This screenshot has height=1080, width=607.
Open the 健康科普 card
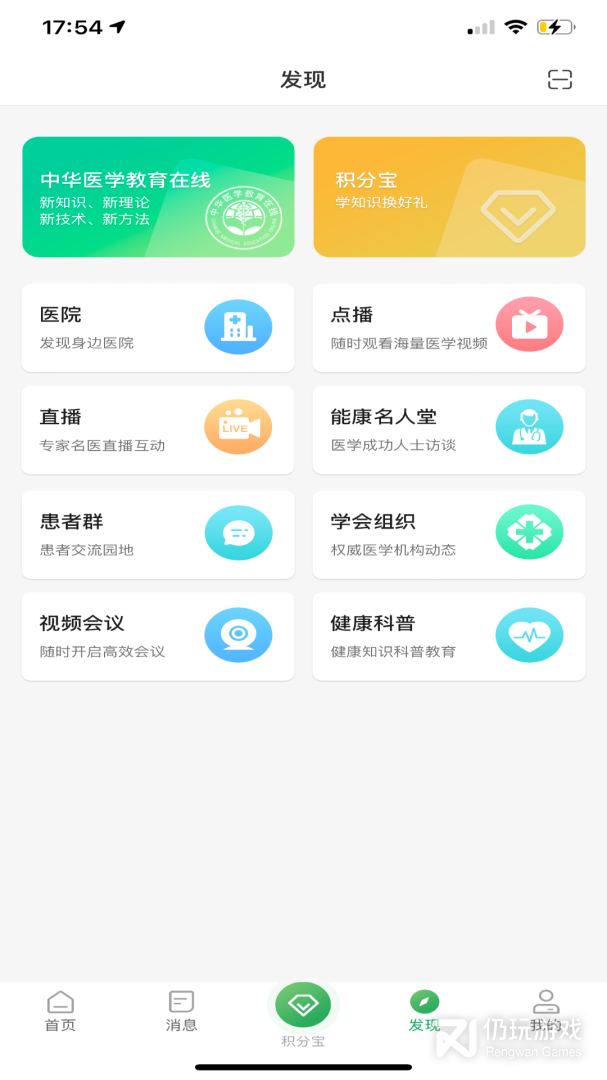click(x=449, y=636)
